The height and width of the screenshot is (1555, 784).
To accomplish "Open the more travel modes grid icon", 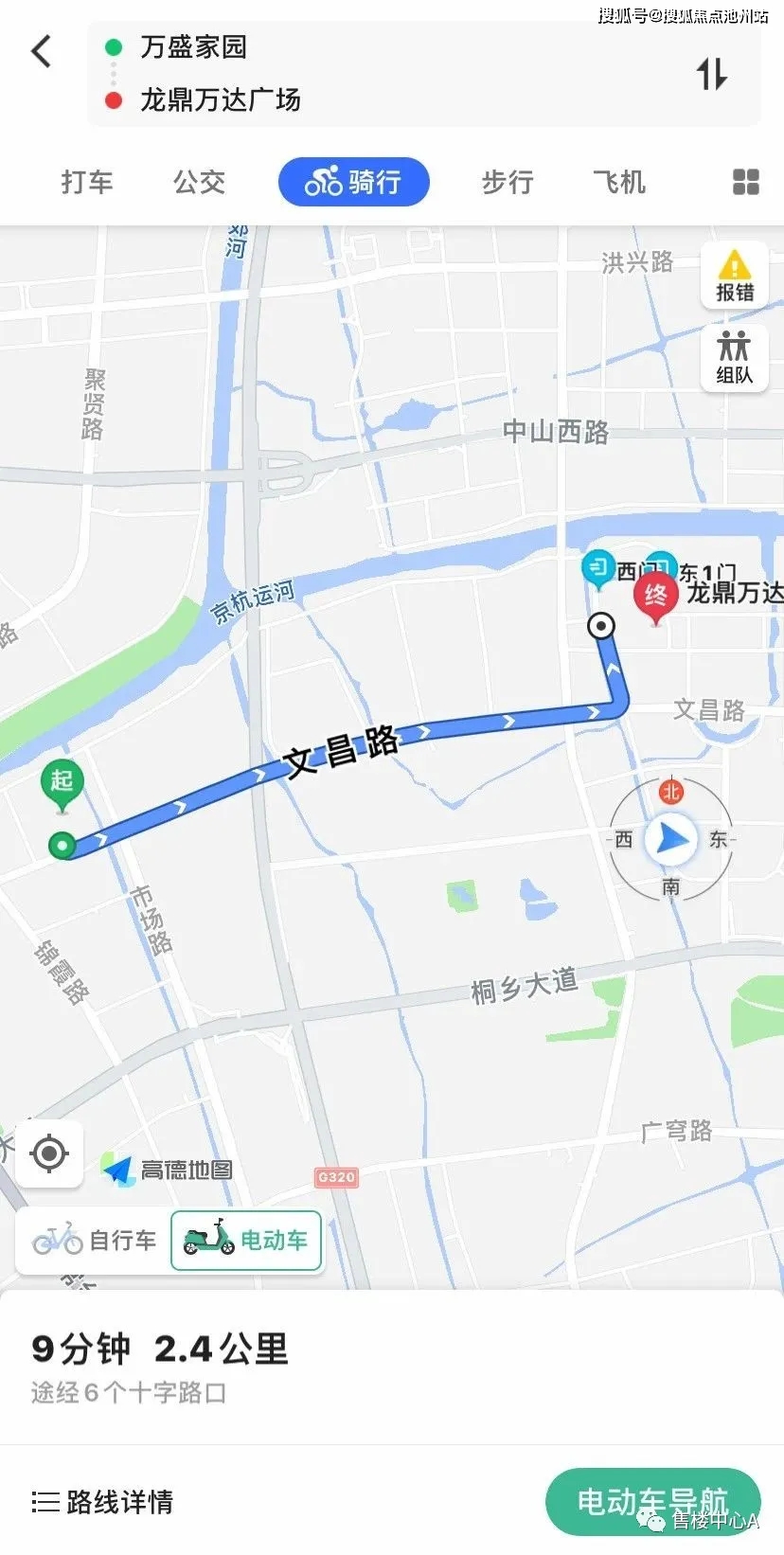I will [x=746, y=182].
